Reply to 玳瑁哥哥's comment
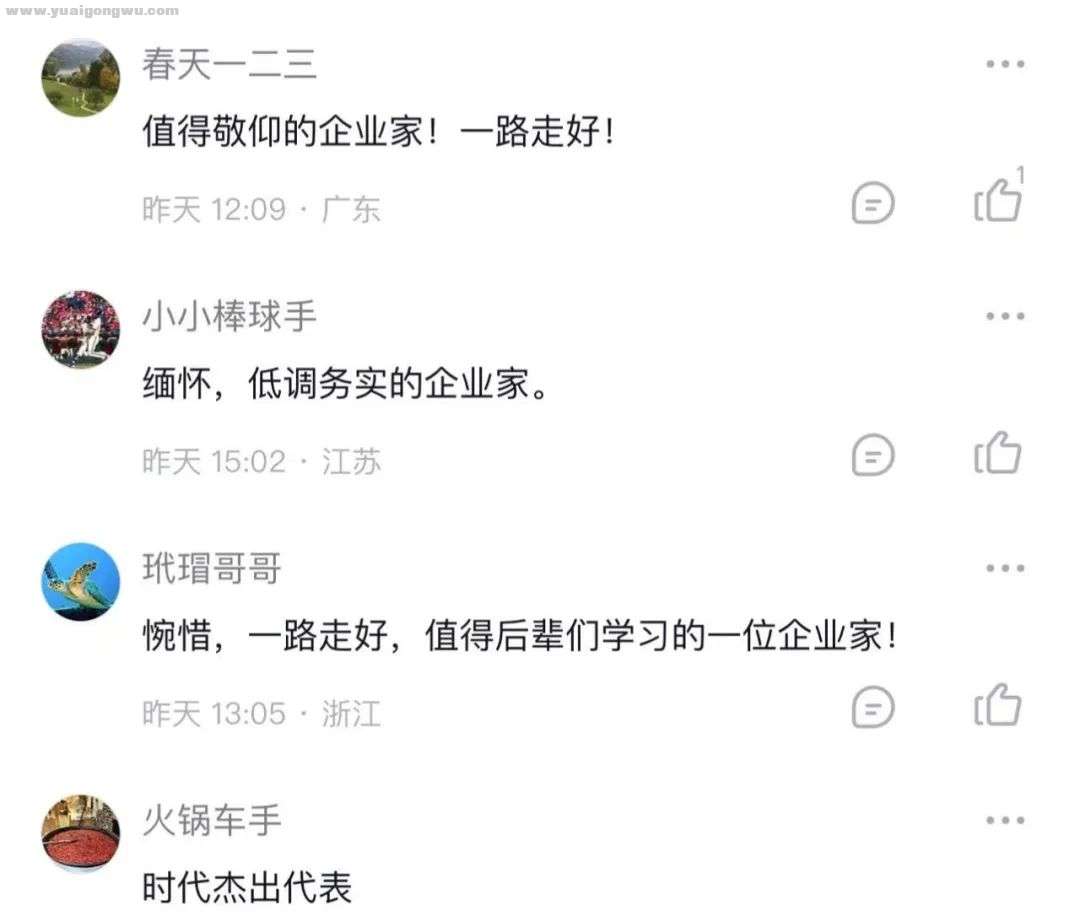Screen dimensions: 1080x916 [872, 708]
